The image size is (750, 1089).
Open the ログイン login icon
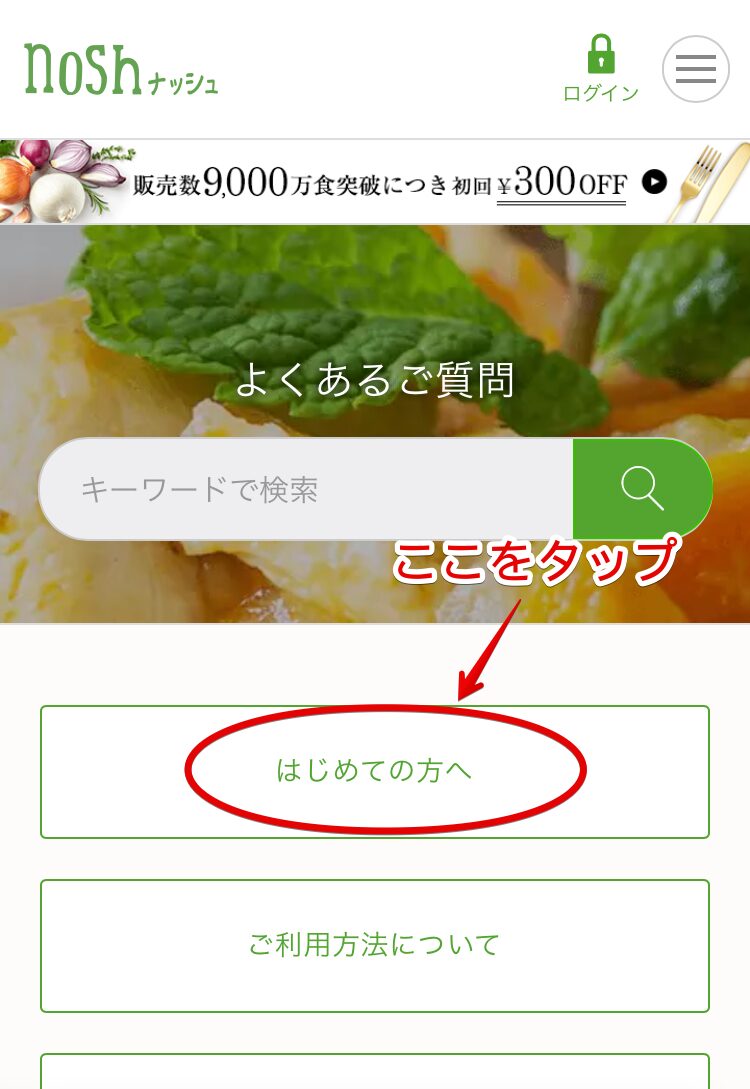point(600,68)
